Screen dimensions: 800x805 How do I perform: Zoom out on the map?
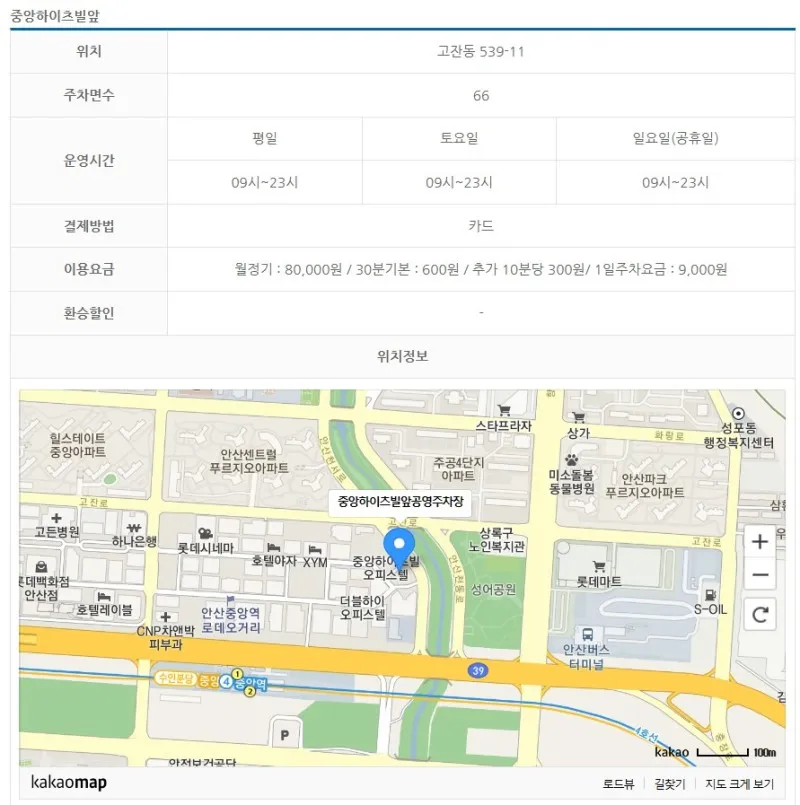tap(760, 575)
